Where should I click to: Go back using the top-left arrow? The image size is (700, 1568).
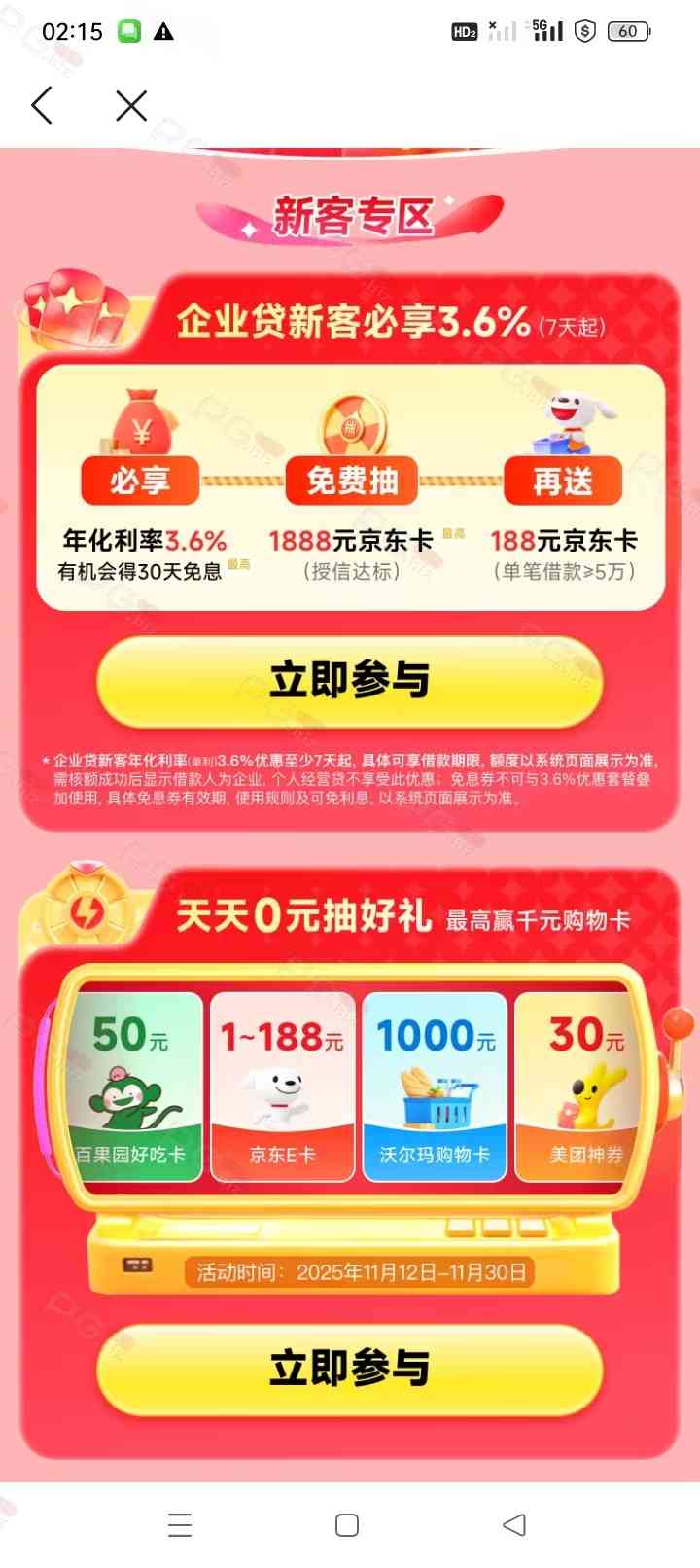(42, 105)
